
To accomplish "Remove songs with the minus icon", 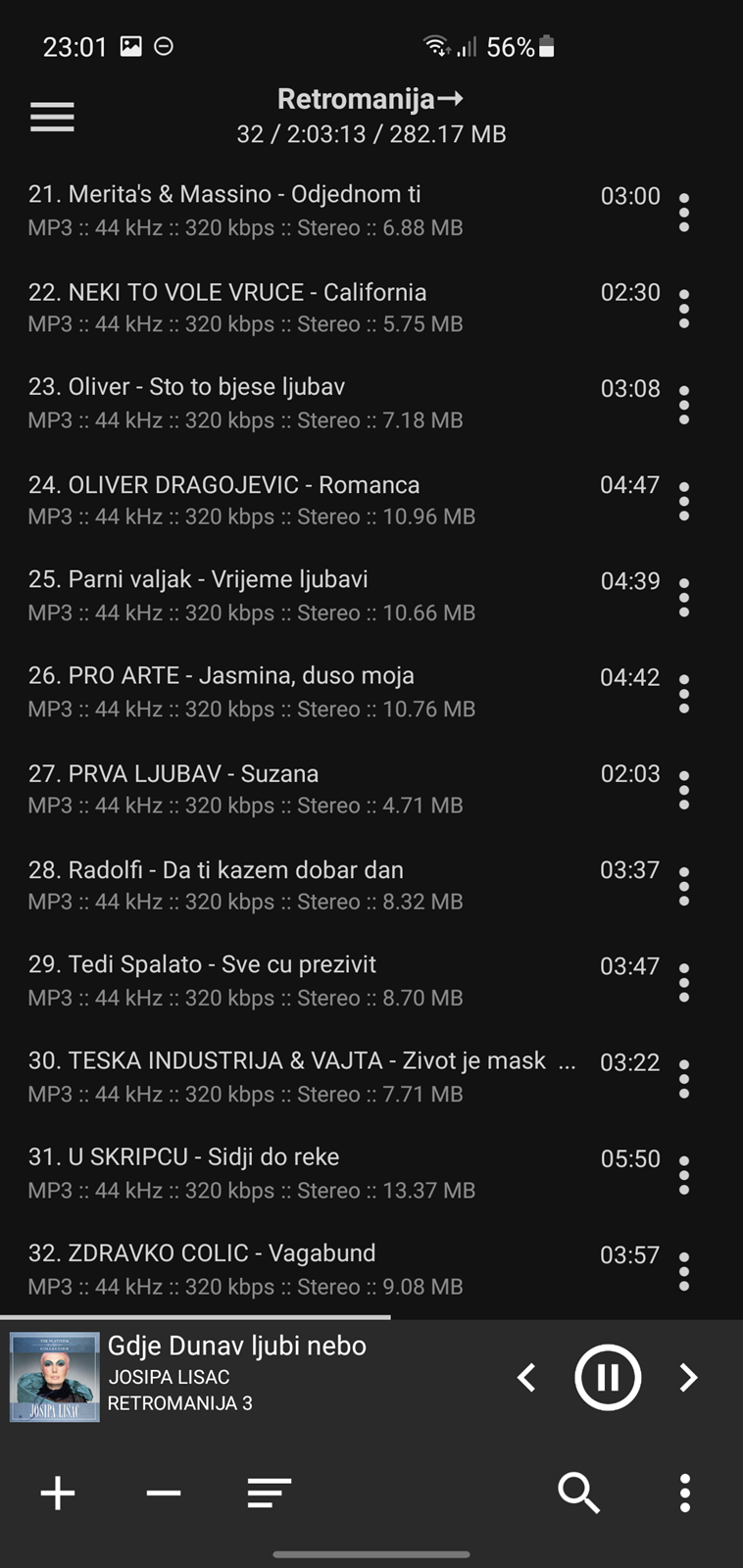I will pyautogui.click(x=164, y=1493).
